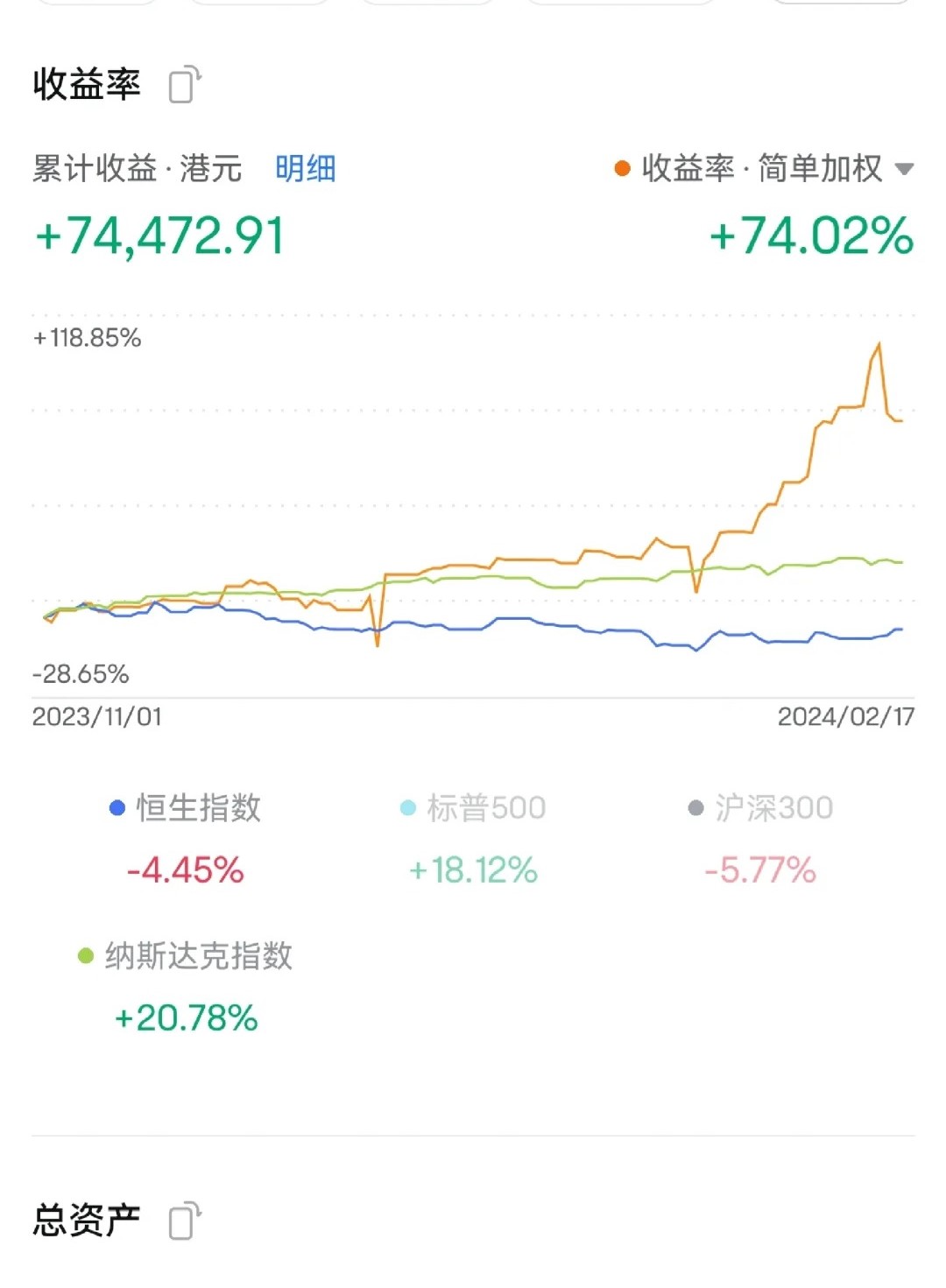Expand the 收益率·简单加权 dropdown
Screen dimensions: 946x1288
coord(904,168)
